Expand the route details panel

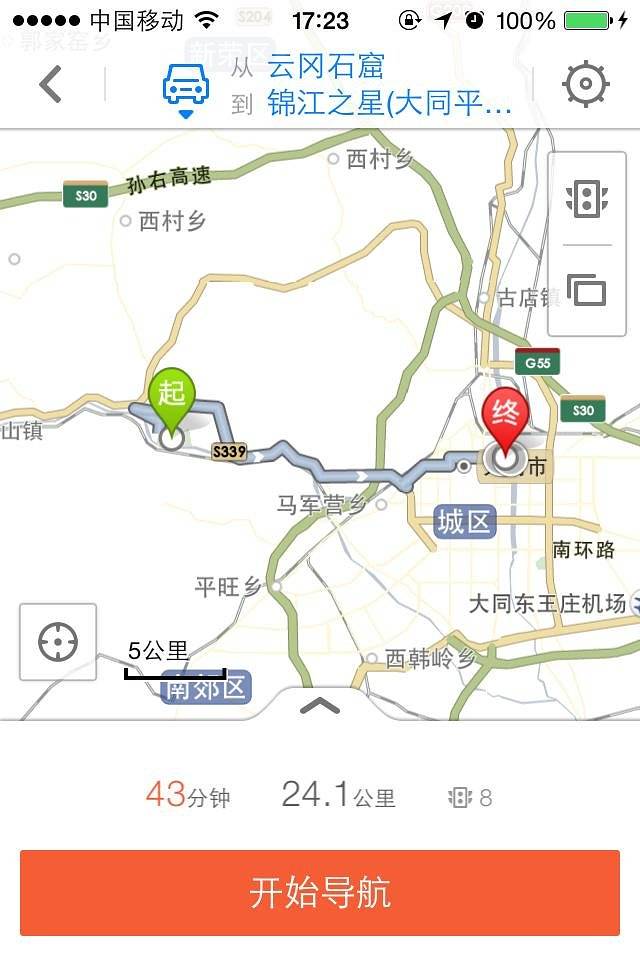point(320,705)
